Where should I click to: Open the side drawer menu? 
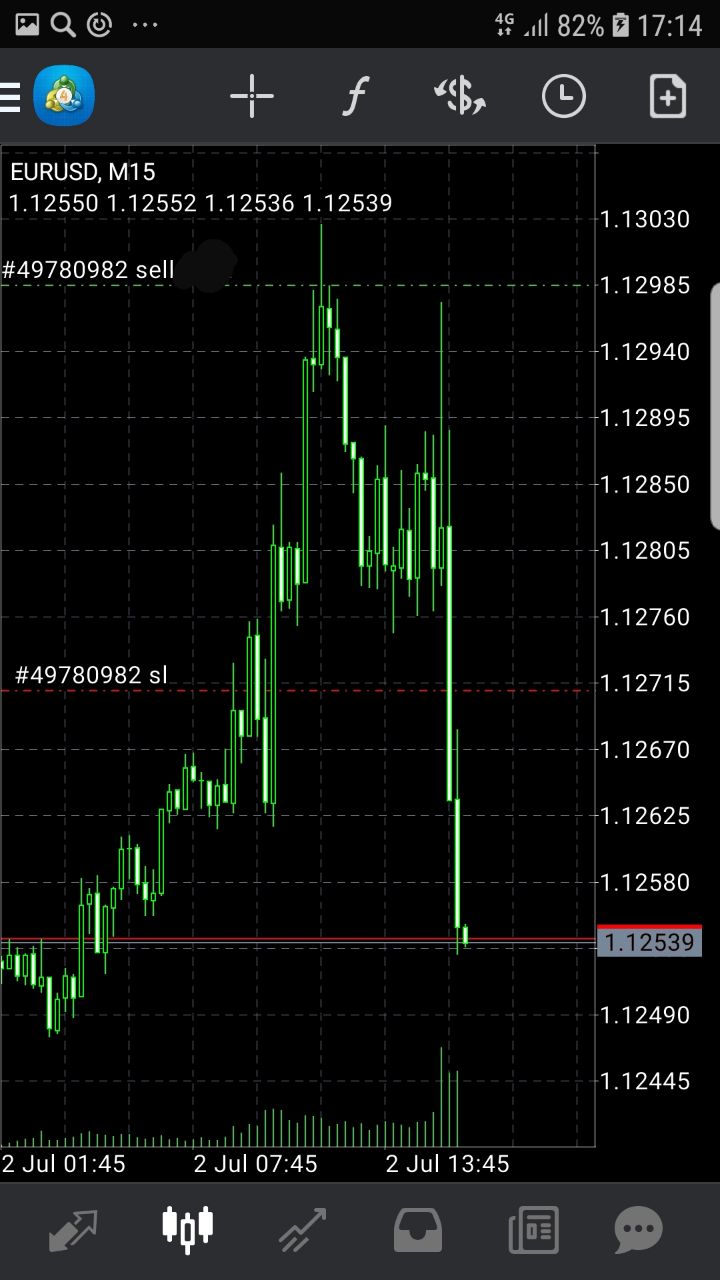point(10,97)
